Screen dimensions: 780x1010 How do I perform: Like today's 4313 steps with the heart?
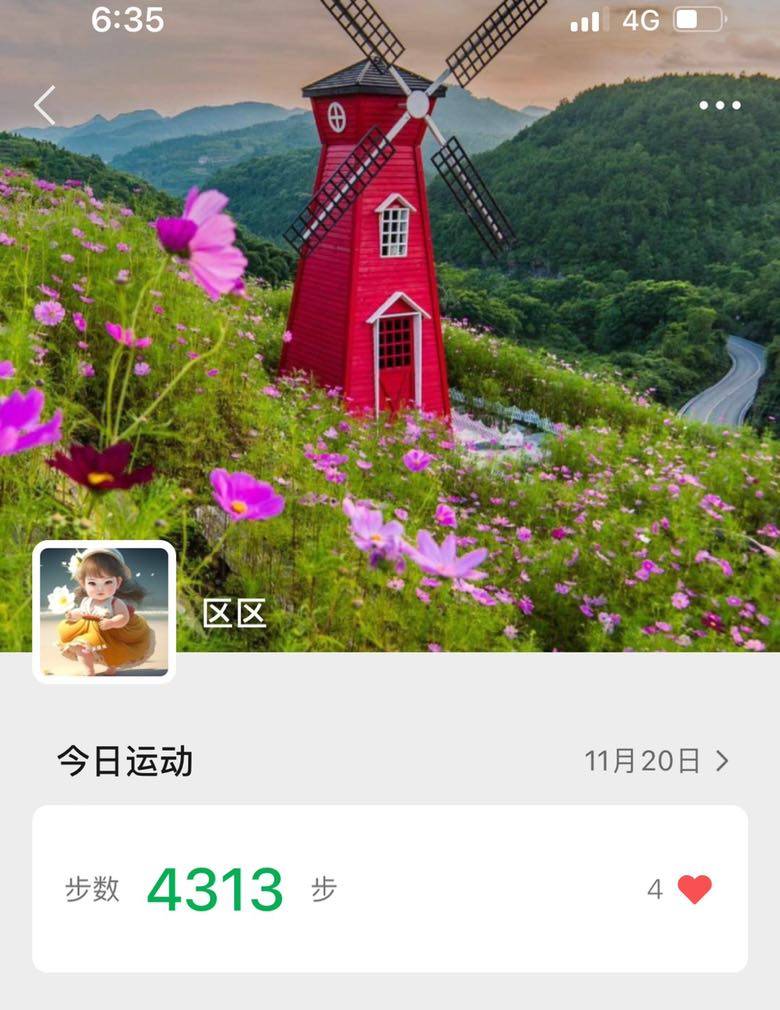click(x=694, y=889)
